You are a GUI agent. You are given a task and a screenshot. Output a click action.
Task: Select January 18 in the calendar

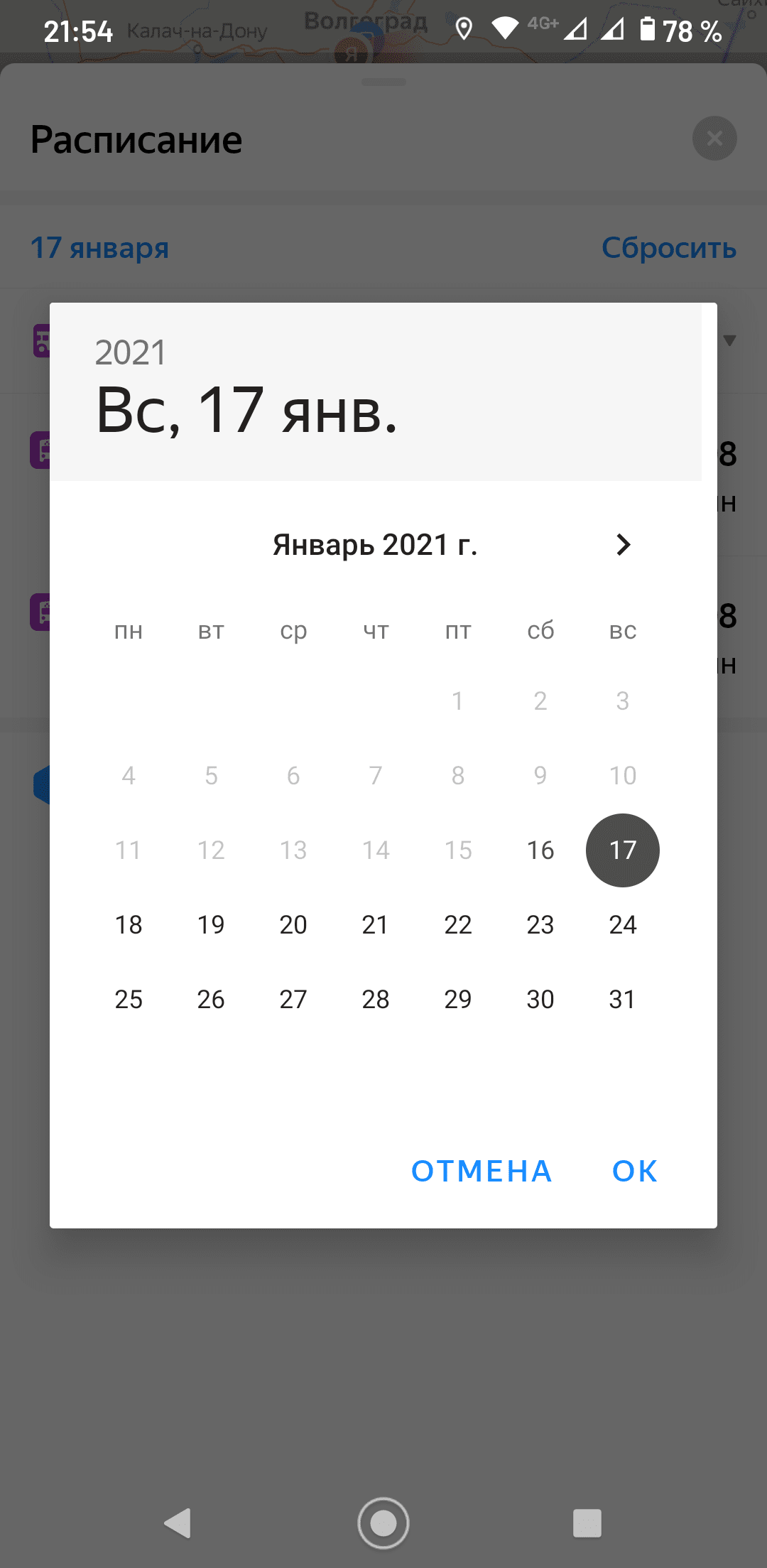click(x=129, y=925)
